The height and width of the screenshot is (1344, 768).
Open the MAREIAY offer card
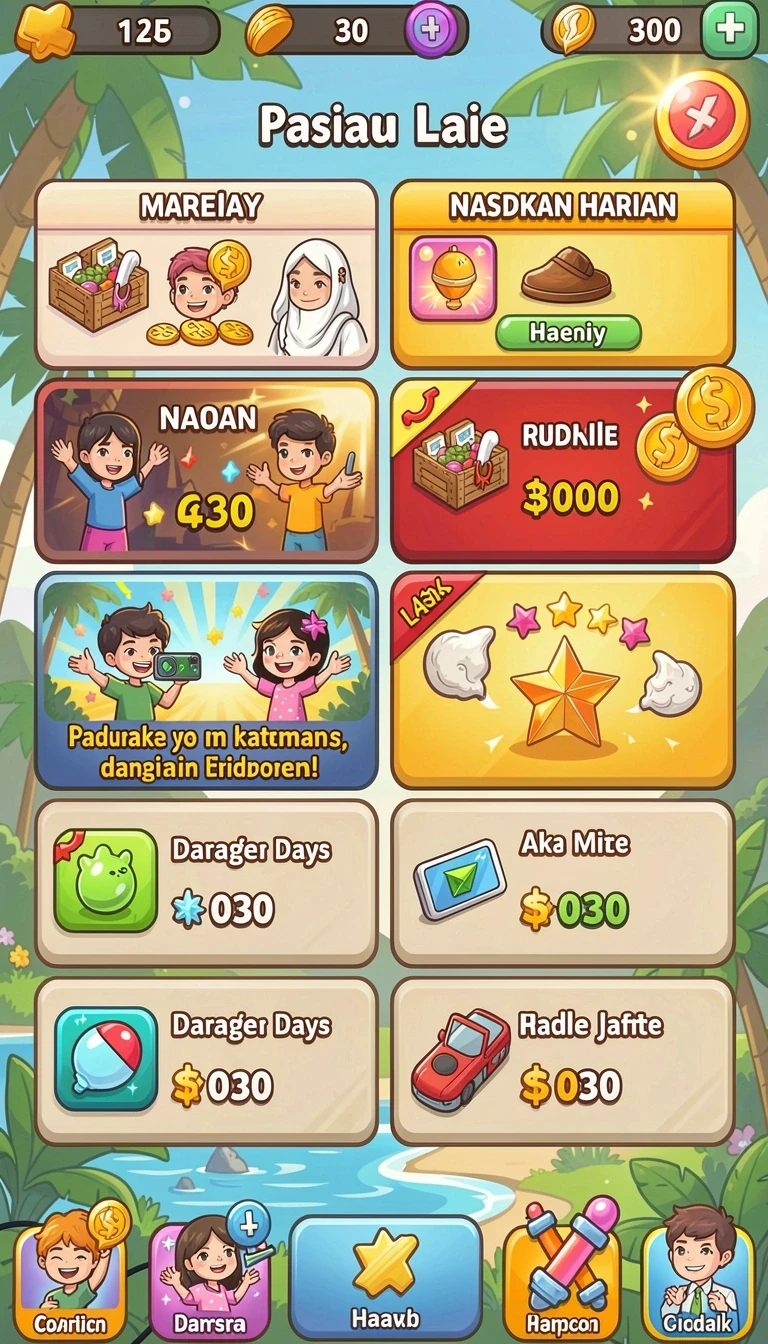(x=207, y=275)
